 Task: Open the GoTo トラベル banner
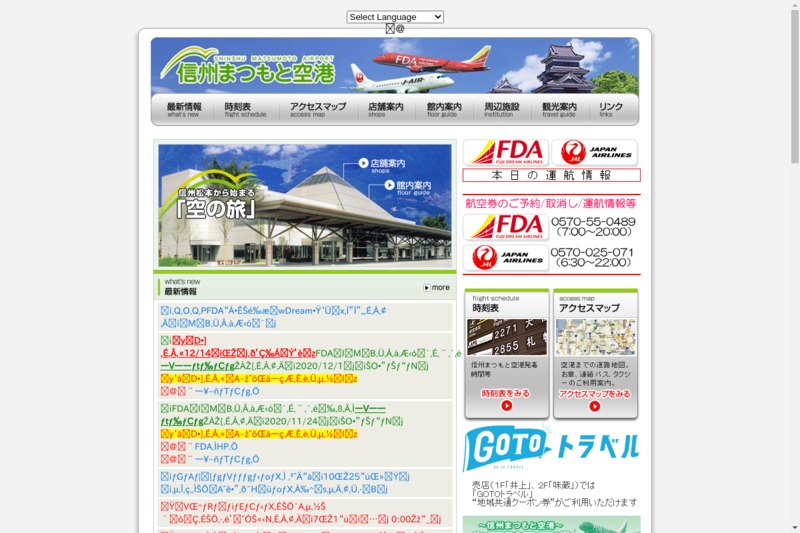(x=551, y=450)
